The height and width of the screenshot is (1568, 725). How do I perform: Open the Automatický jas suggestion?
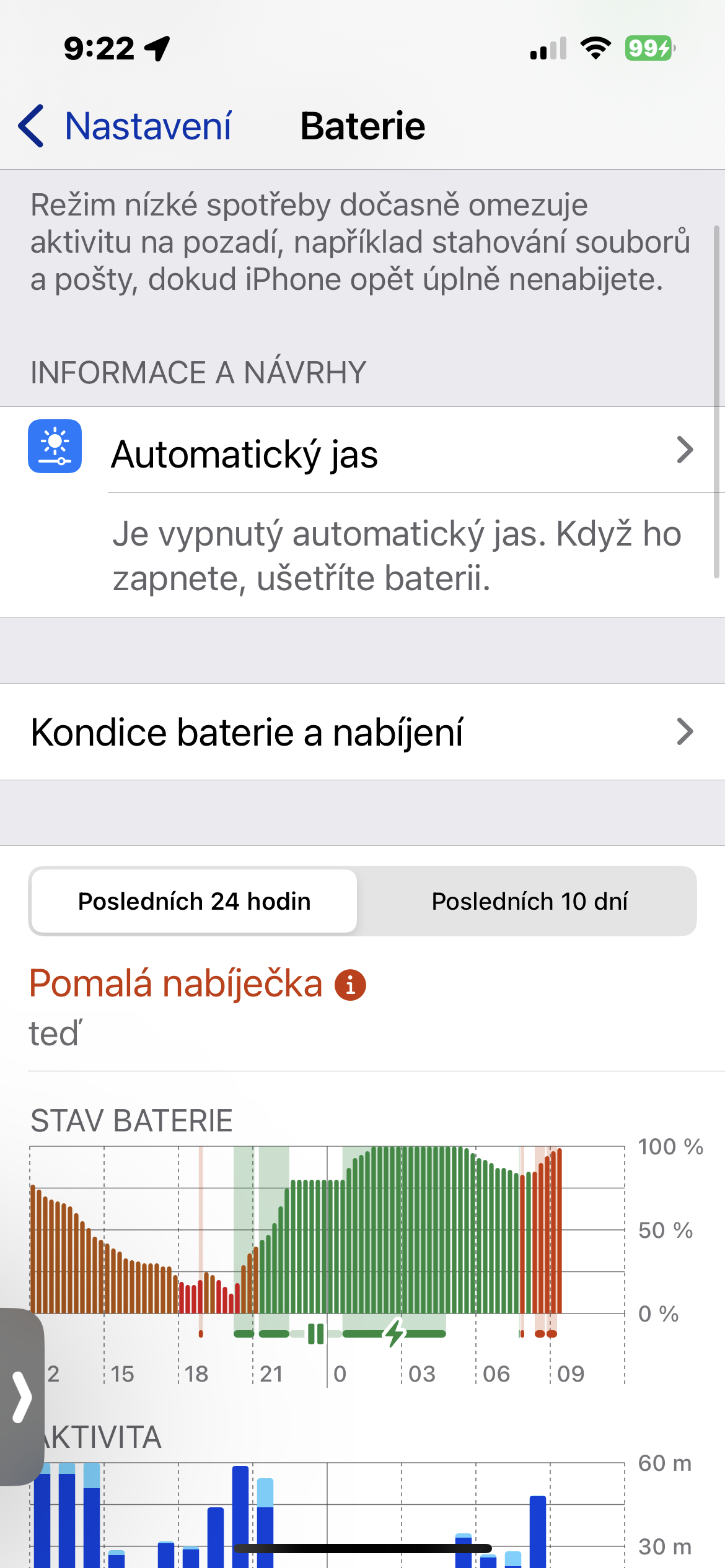tap(362, 450)
